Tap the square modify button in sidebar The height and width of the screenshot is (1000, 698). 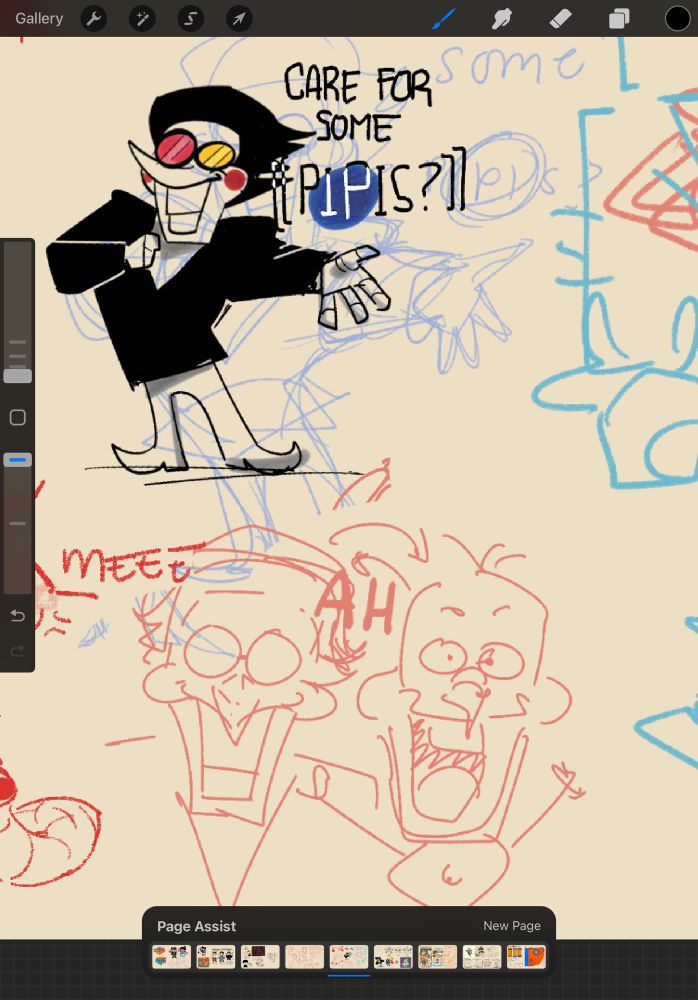click(x=17, y=418)
